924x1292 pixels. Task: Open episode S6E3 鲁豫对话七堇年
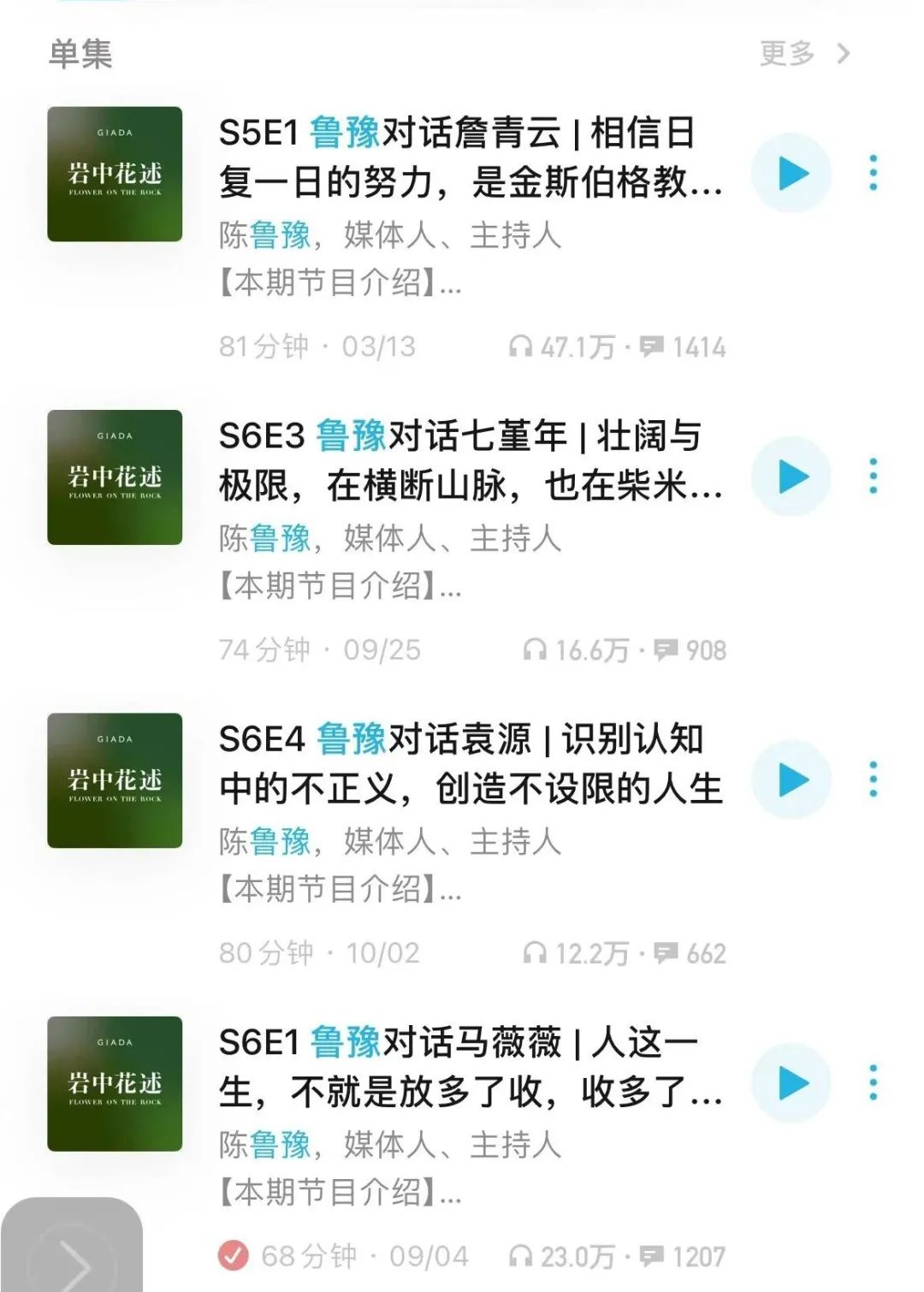(470, 460)
